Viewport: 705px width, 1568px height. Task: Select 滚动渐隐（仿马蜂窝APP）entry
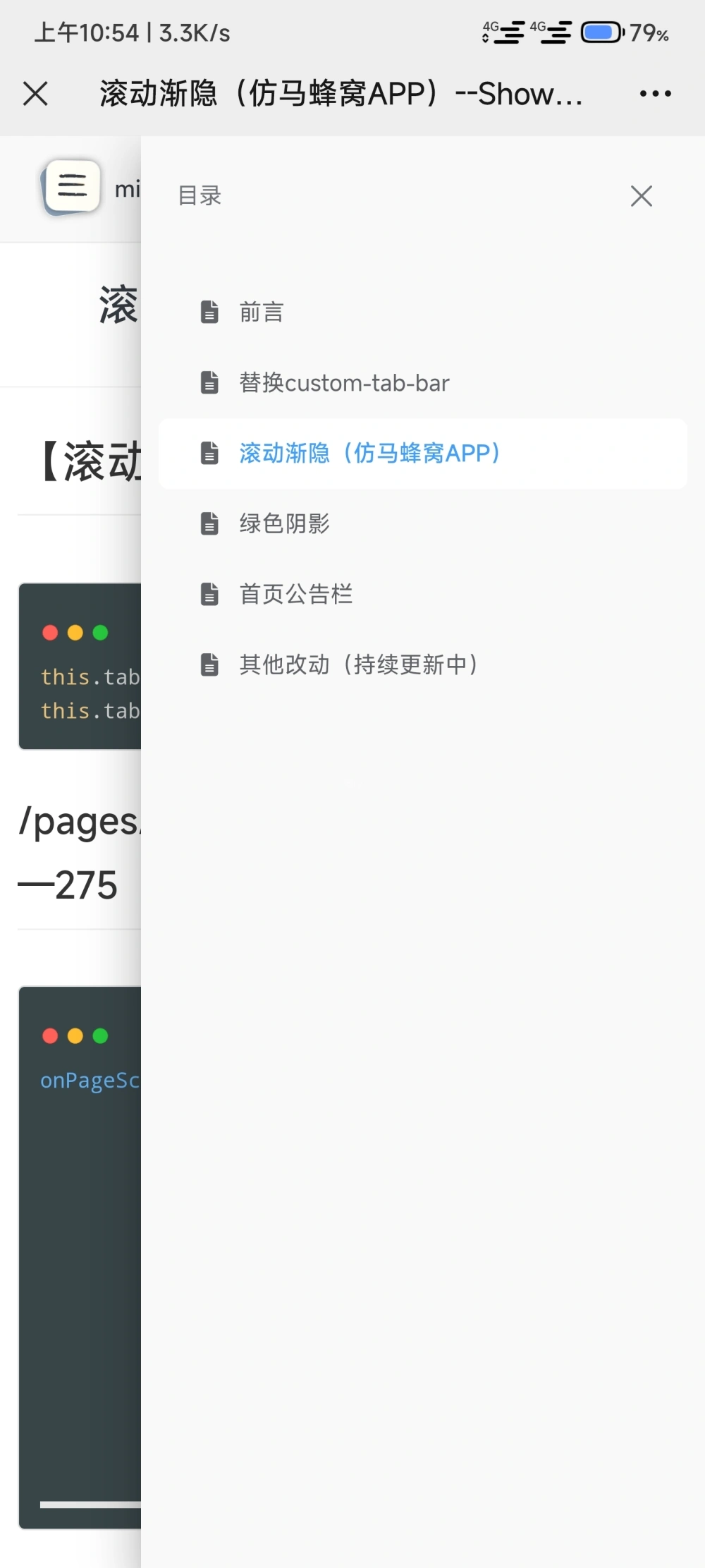click(369, 453)
